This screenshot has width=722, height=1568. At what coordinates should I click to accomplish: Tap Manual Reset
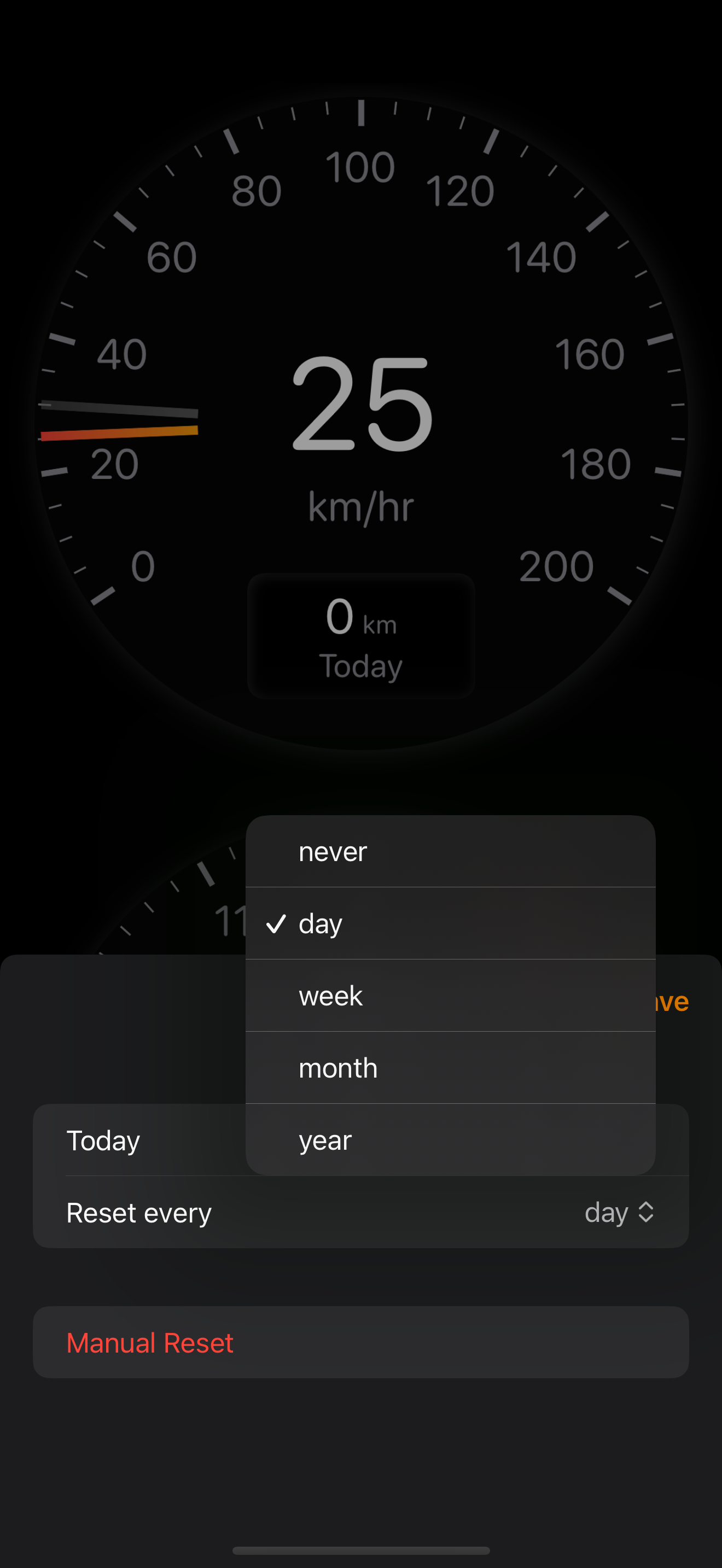[x=361, y=1342]
